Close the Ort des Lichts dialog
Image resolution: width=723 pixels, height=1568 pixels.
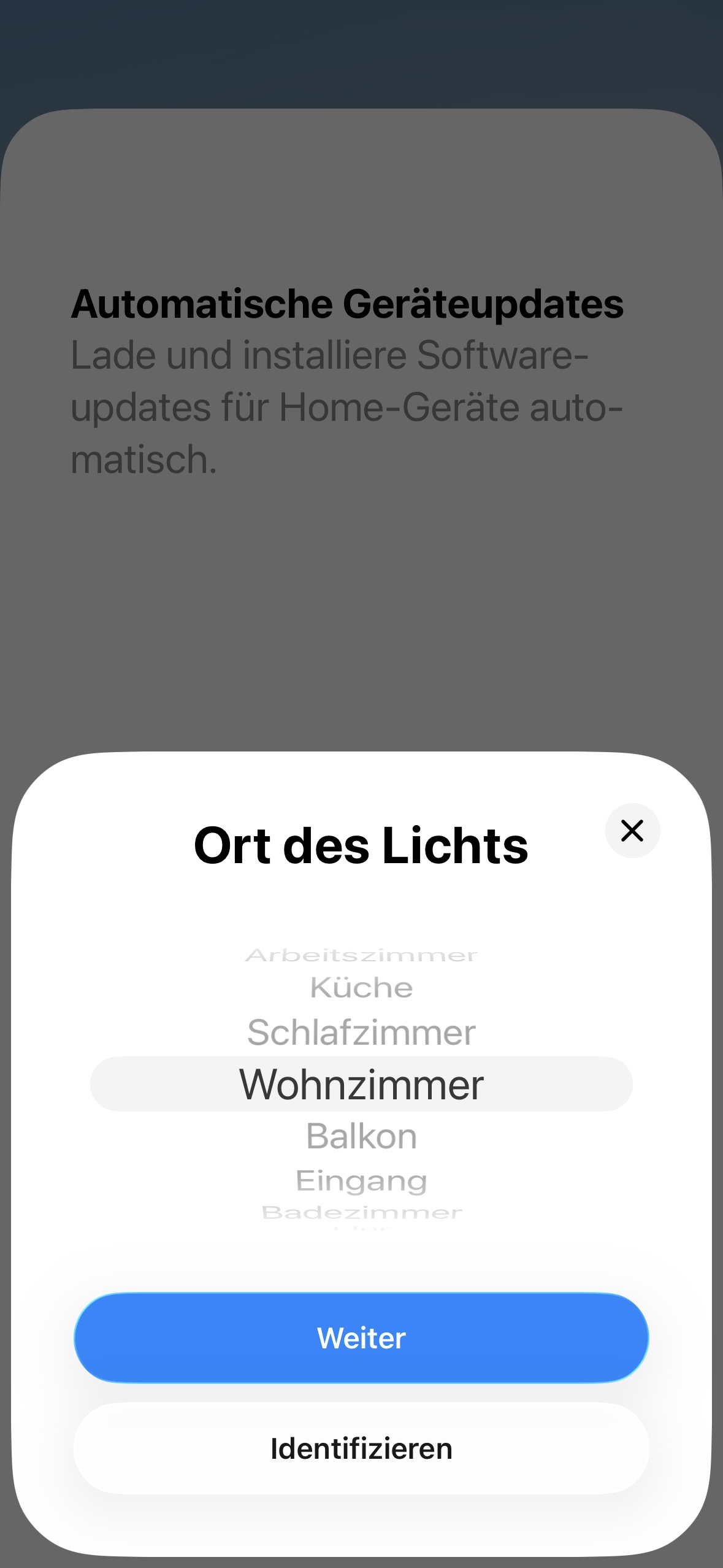(632, 831)
